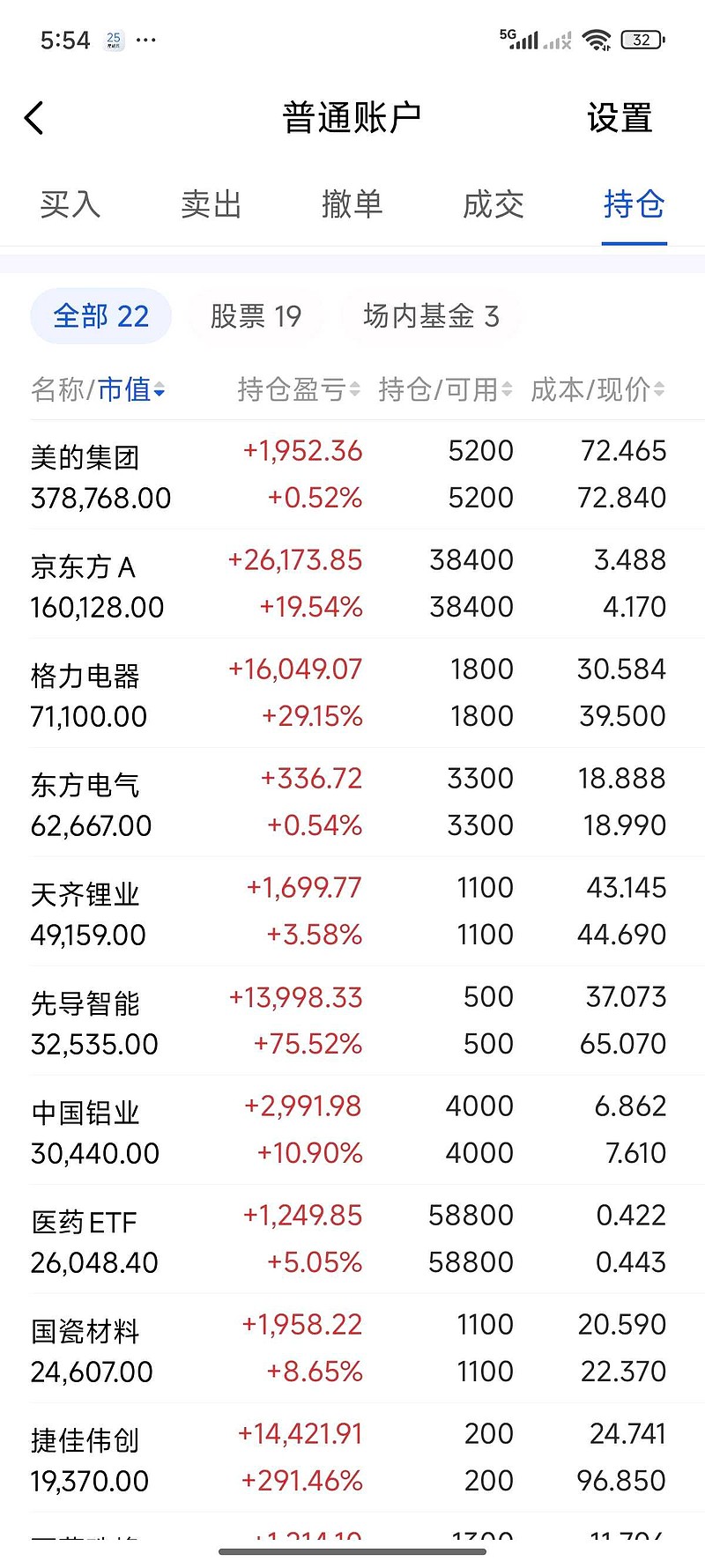Image resolution: width=705 pixels, height=1568 pixels.
Task: Tap the clock showing 5:54
Action: pos(64,40)
